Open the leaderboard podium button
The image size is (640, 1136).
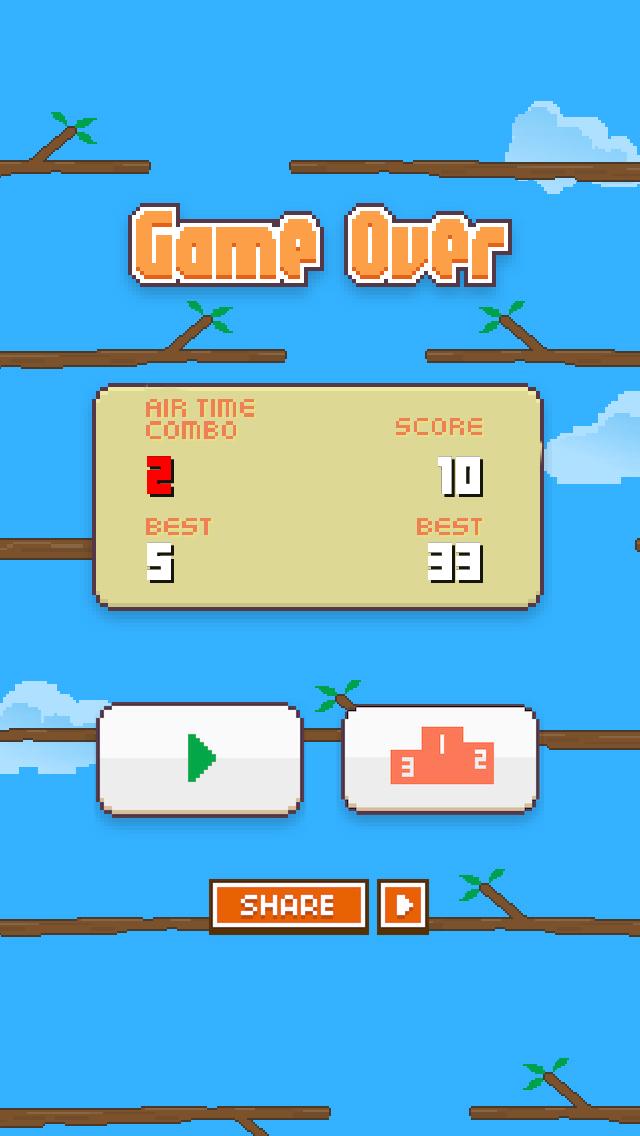tap(440, 758)
